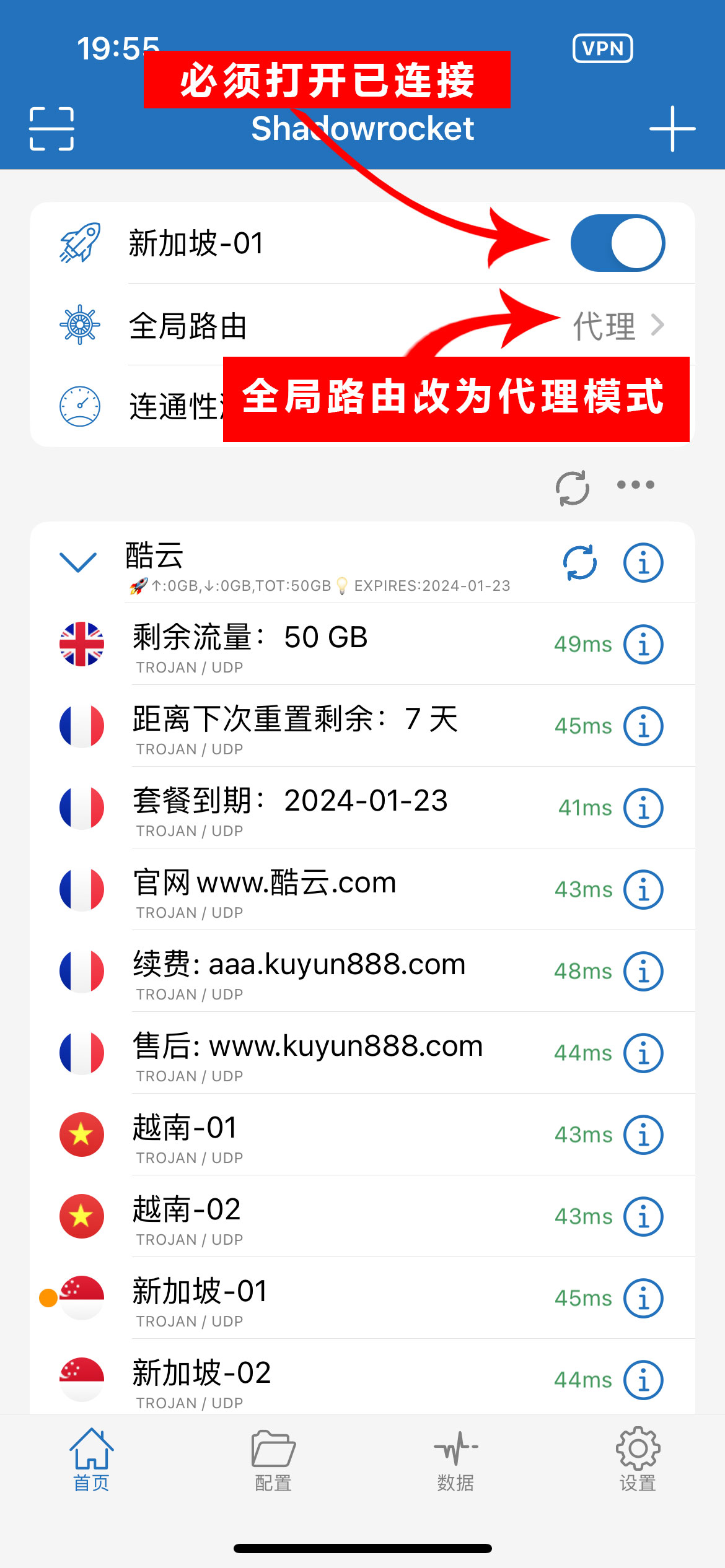725x1568 pixels.
Task: Select the 剩余流量: 50 GB entry
Action: point(310,644)
